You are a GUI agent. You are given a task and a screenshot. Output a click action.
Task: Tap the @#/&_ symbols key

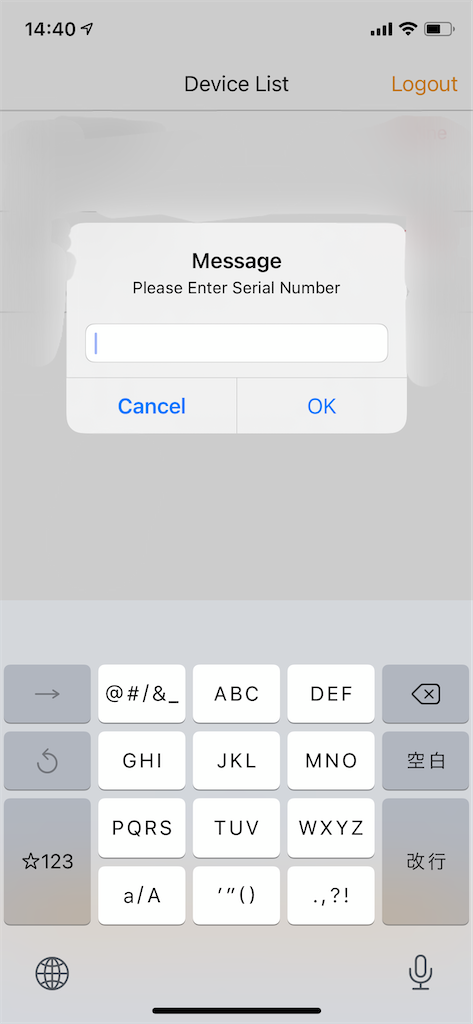tap(142, 694)
